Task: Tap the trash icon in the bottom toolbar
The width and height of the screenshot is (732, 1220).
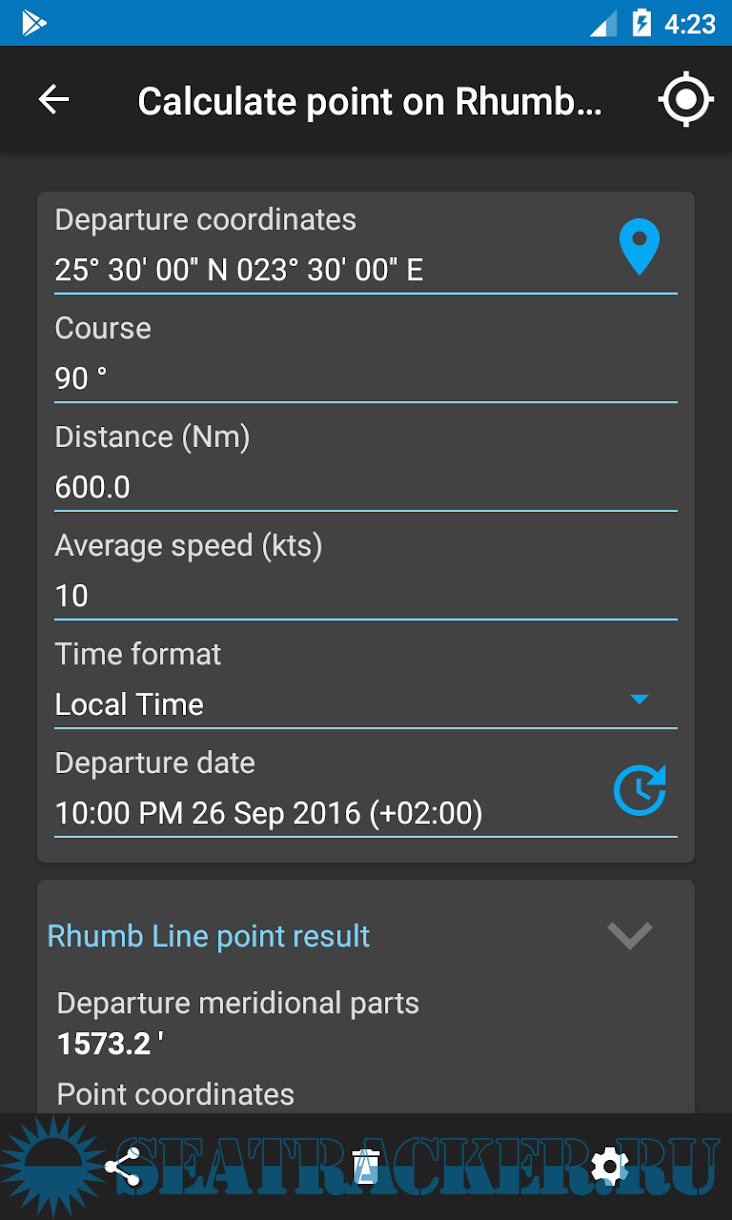Action: click(x=366, y=1167)
